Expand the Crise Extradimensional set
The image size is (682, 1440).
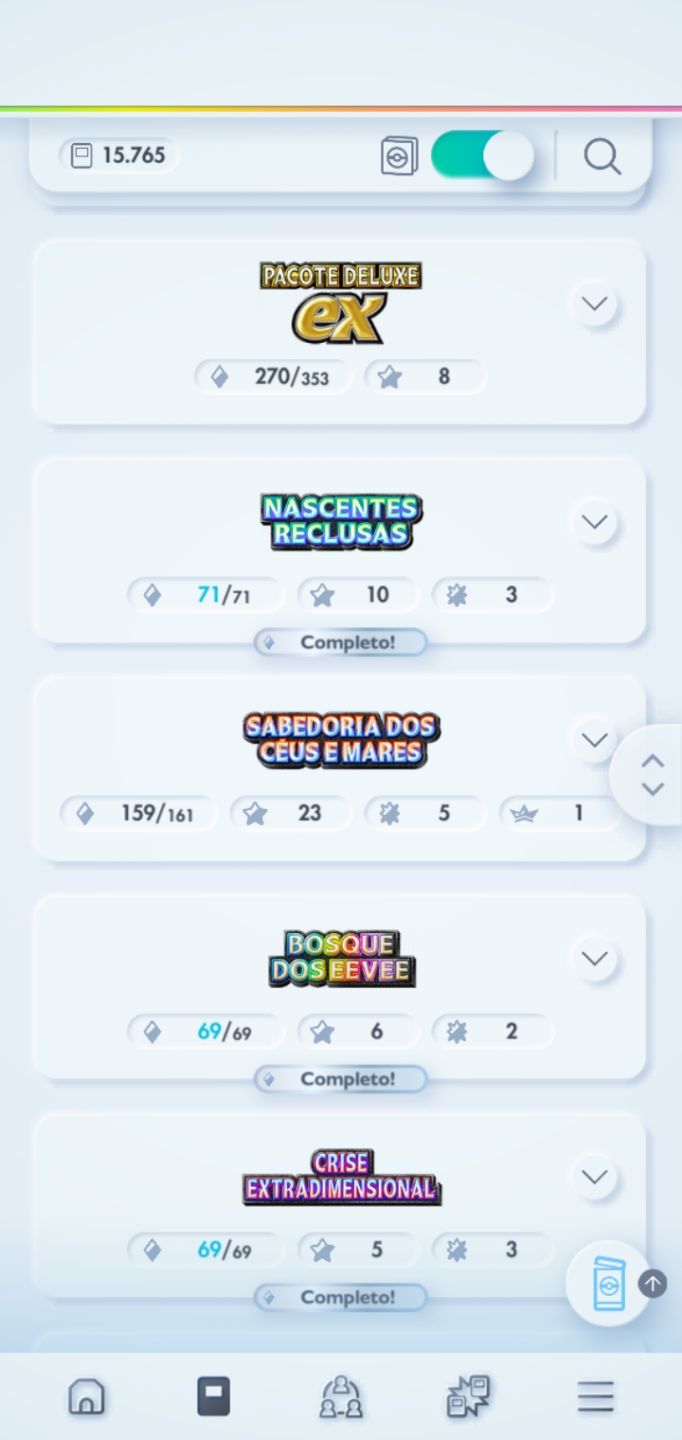tap(595, 1176)
